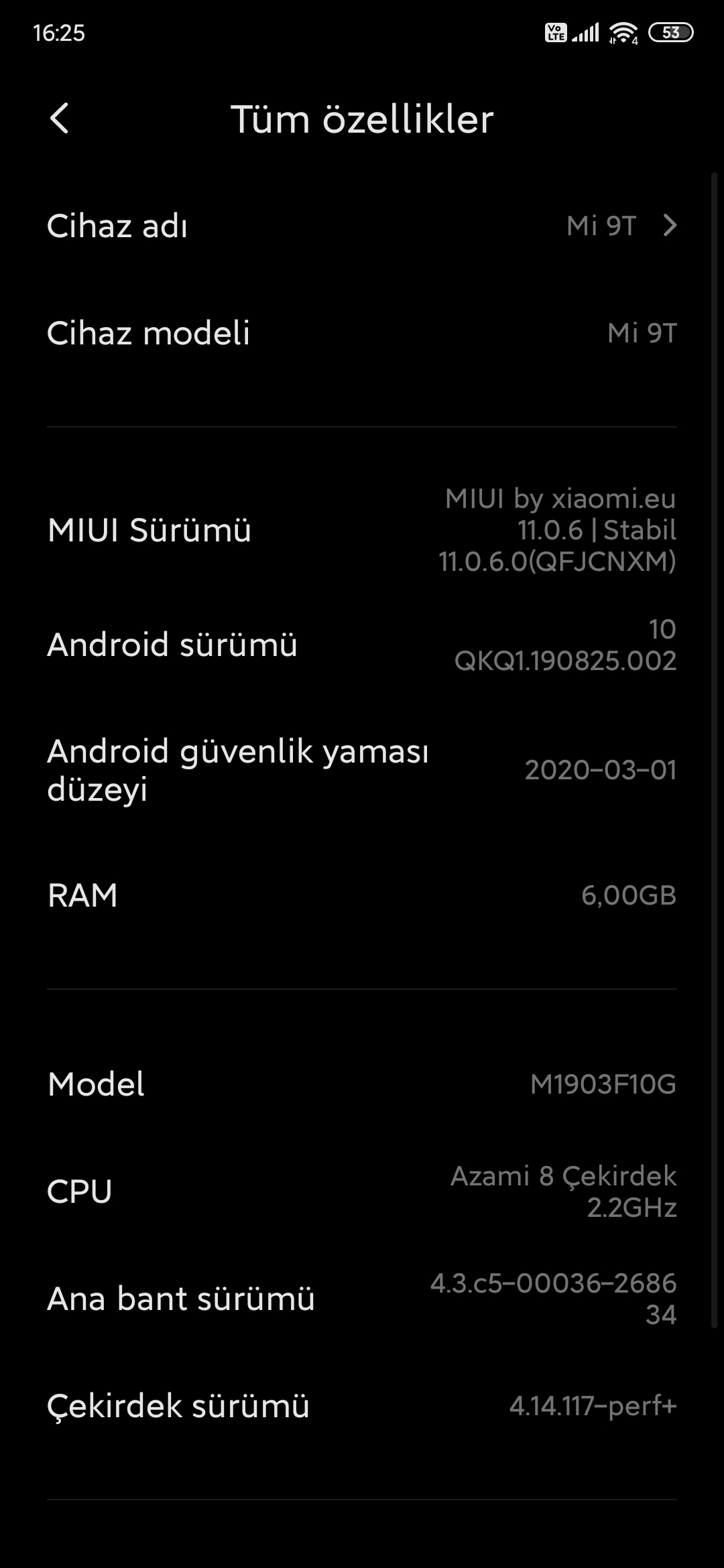This screenshot has height=1568, width=724.
Task: Open the Cihaz adı row
Action: tap(362, 226)
